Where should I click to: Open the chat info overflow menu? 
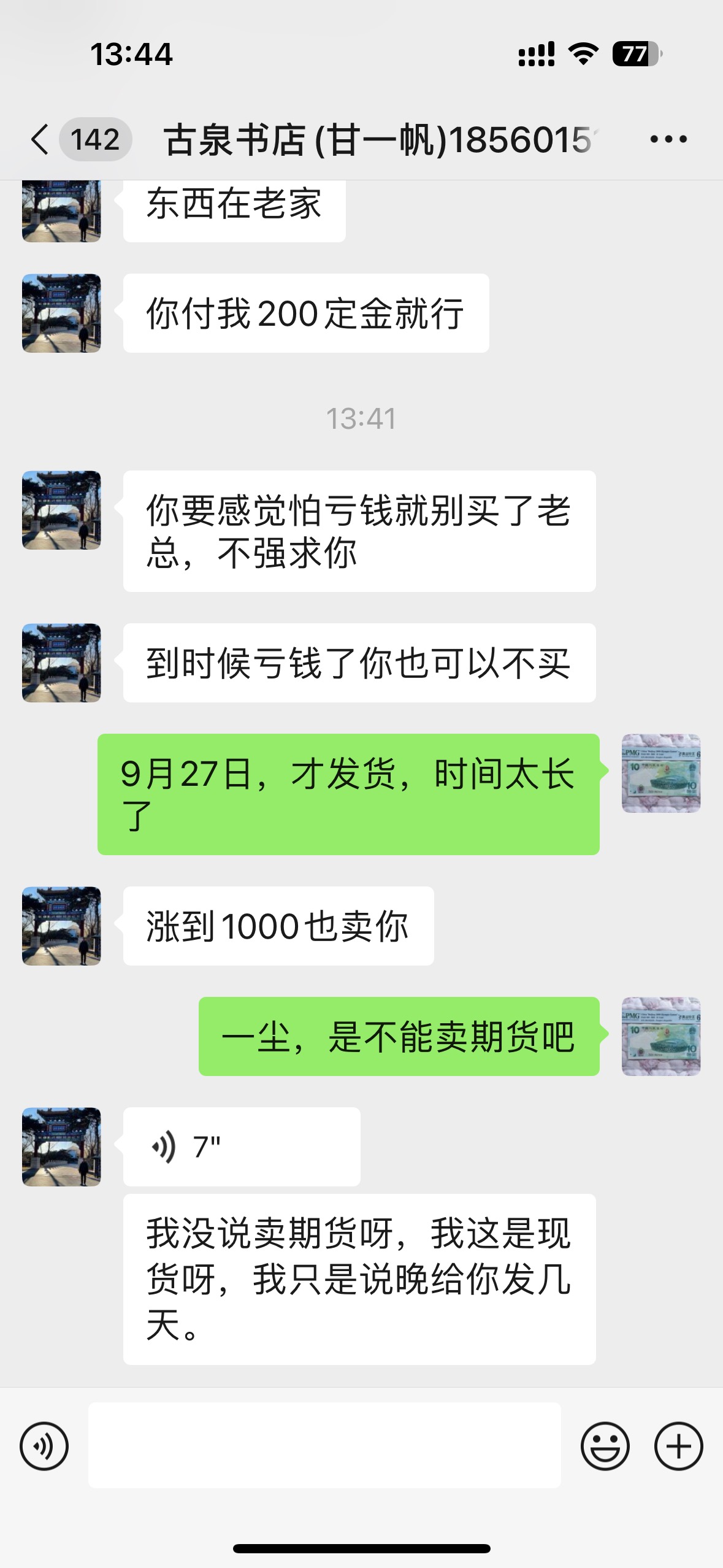coord(668,139)
